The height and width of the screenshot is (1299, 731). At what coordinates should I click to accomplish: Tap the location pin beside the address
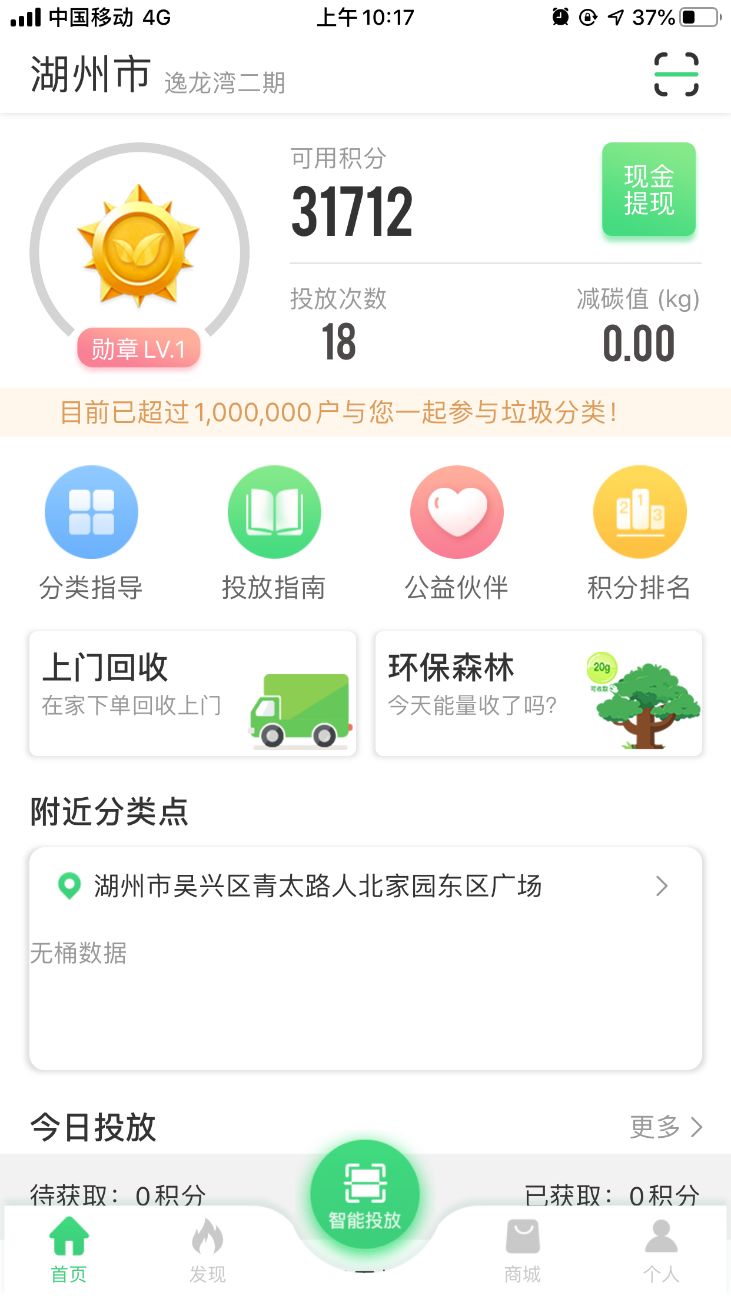(x=69, y=886)
